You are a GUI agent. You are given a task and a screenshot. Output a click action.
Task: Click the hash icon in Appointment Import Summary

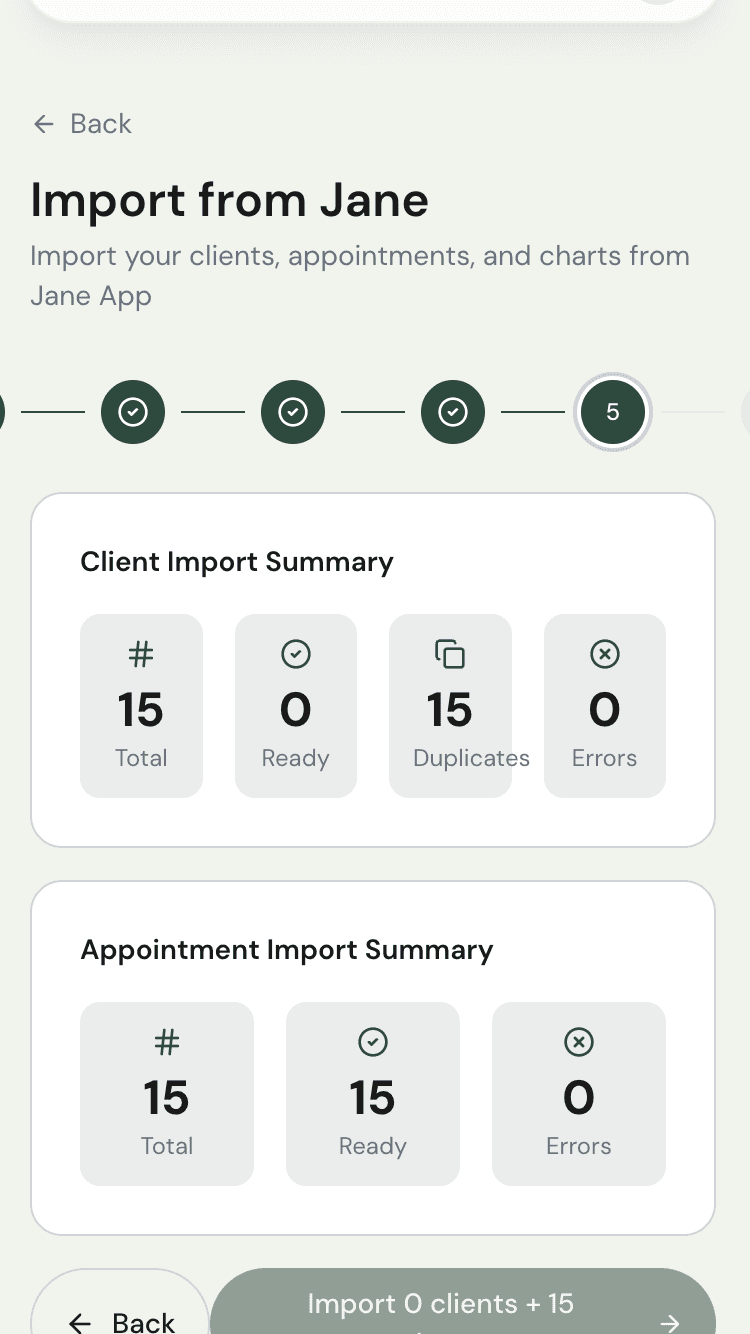click(167, 1042)
